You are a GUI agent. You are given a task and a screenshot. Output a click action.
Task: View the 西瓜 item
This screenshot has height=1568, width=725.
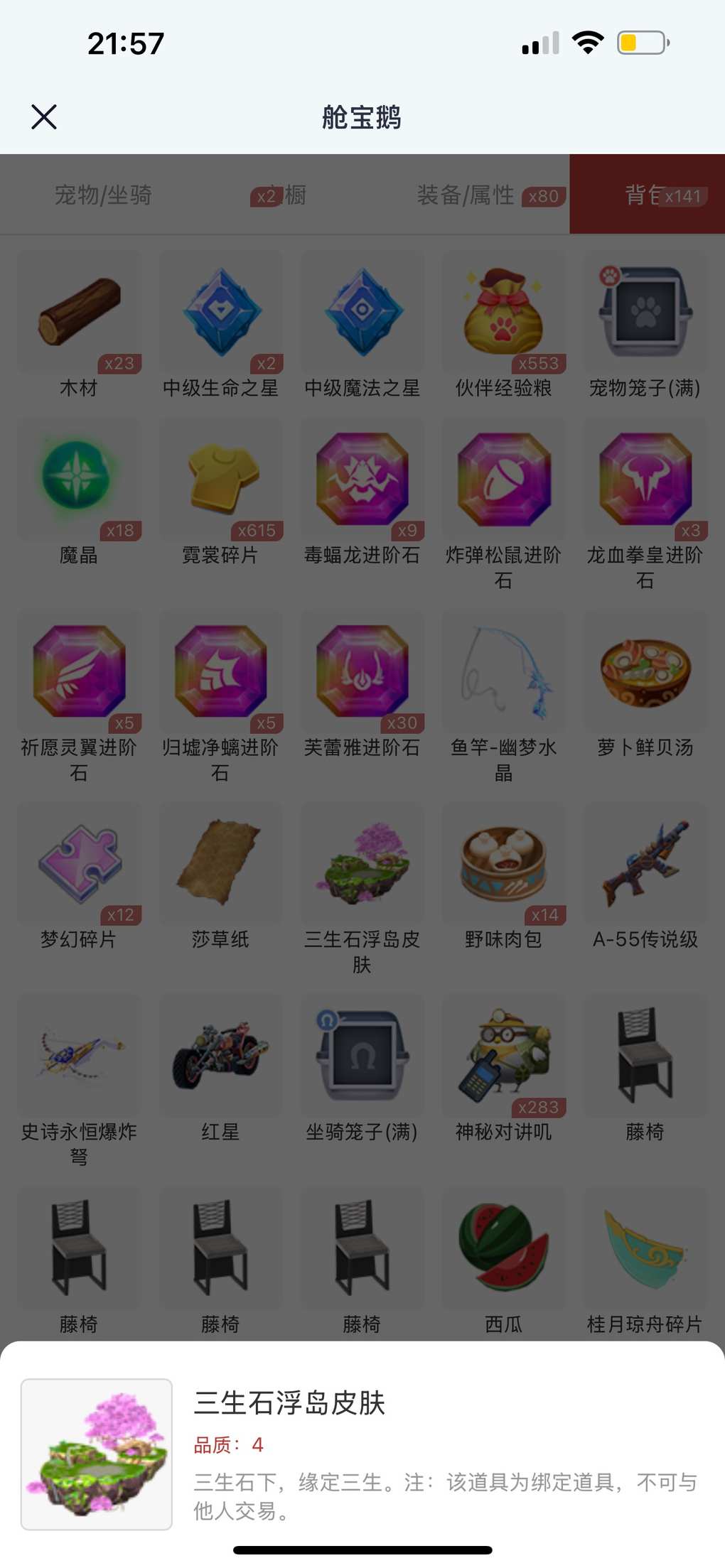503,1248
